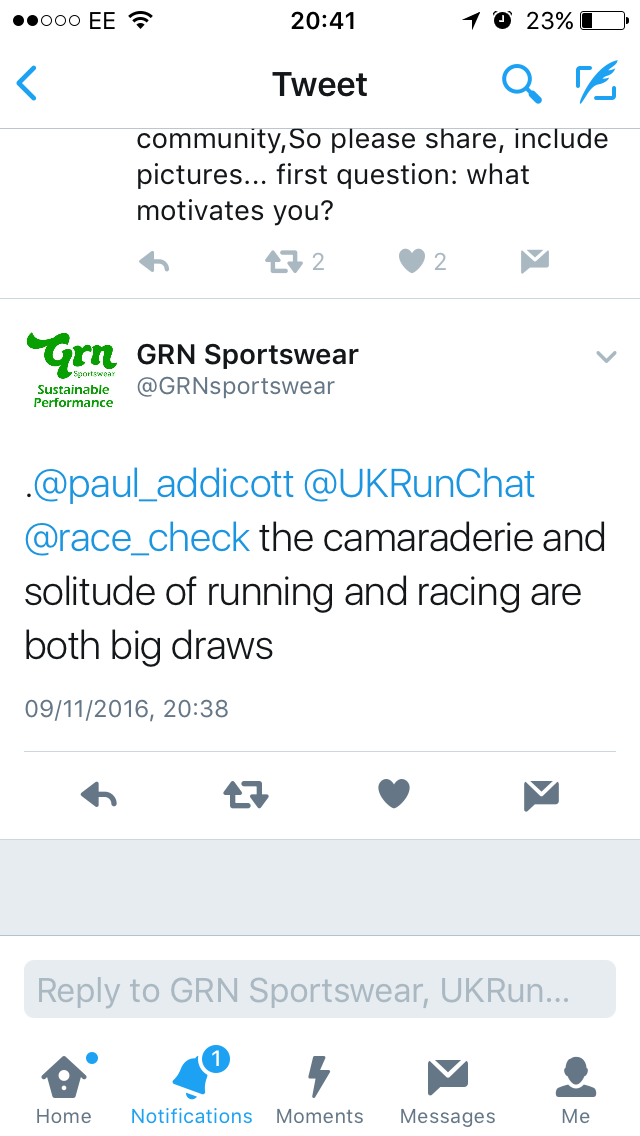Reply to GRN Sportswear's tweet

[x=99, y=795]
